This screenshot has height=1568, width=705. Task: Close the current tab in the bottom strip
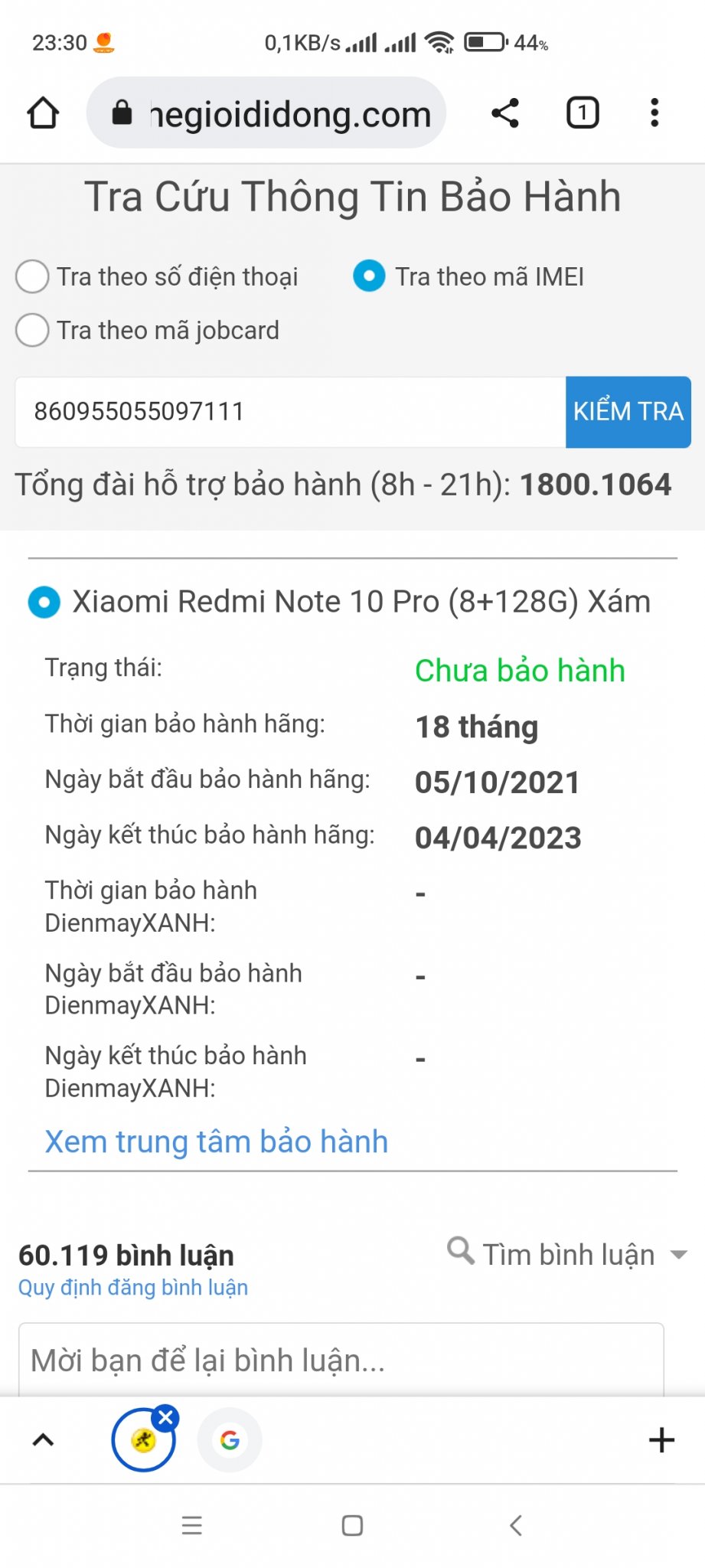coord(165,1418)
